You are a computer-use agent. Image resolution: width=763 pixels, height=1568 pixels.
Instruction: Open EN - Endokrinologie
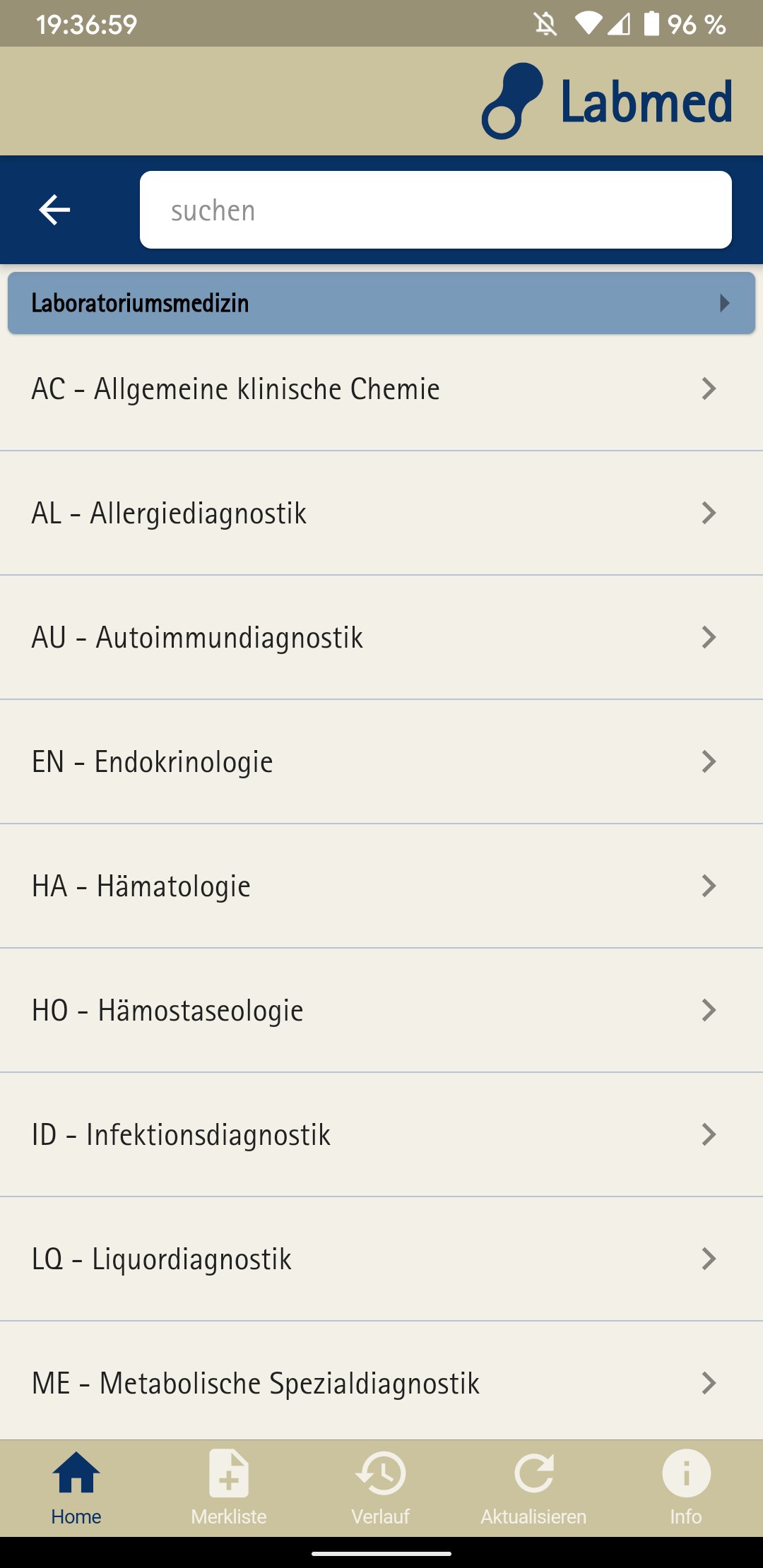pos(381,761)
